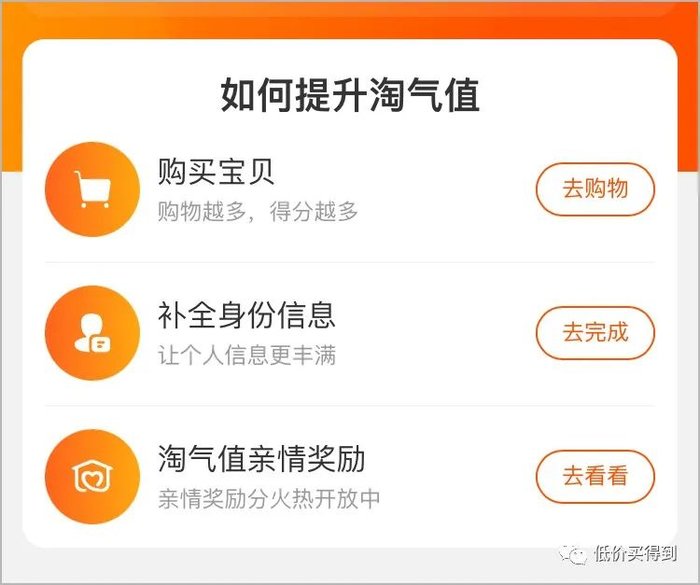
Task: Tap 去完成 for 补全身份信息
Action: pos(595,333)
